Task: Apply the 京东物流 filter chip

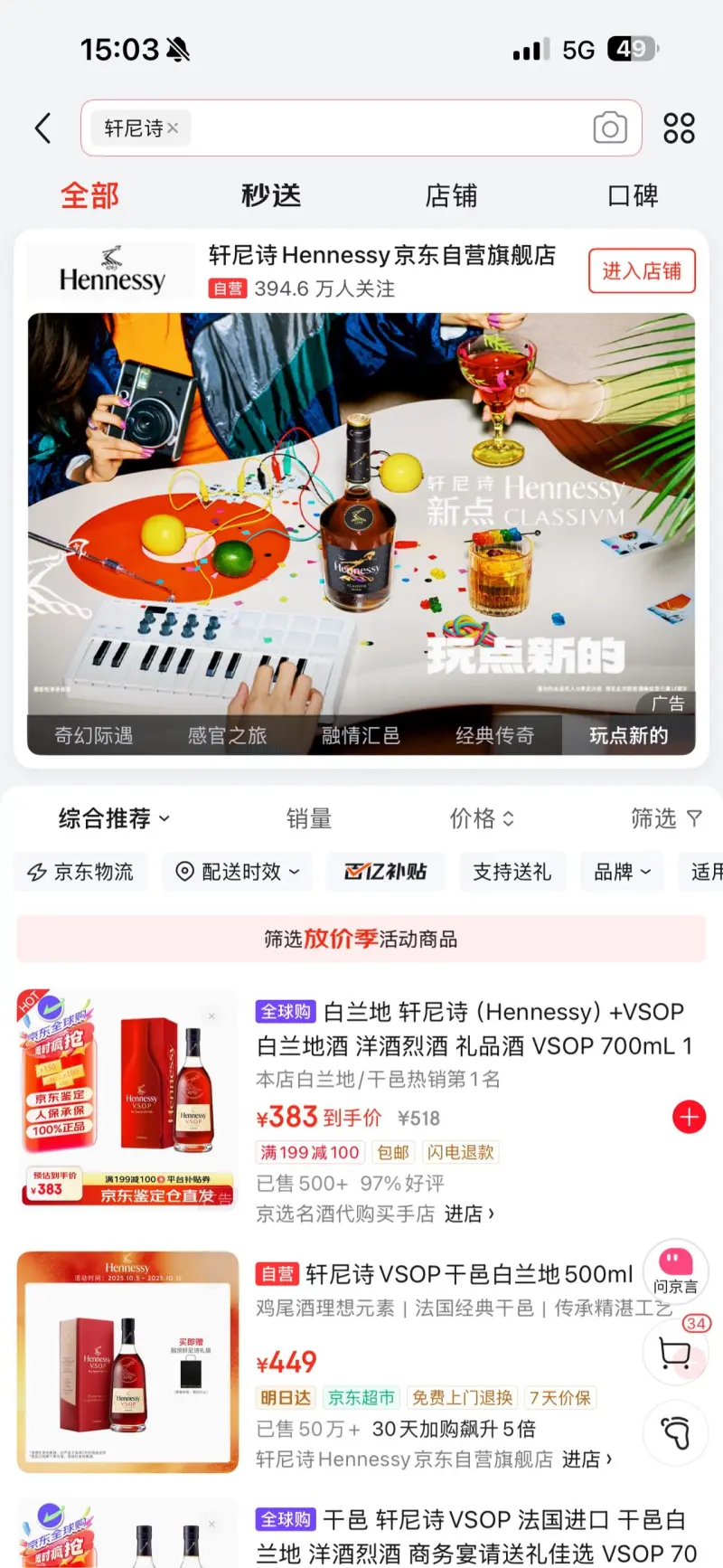Action: [x=80, y=872]
